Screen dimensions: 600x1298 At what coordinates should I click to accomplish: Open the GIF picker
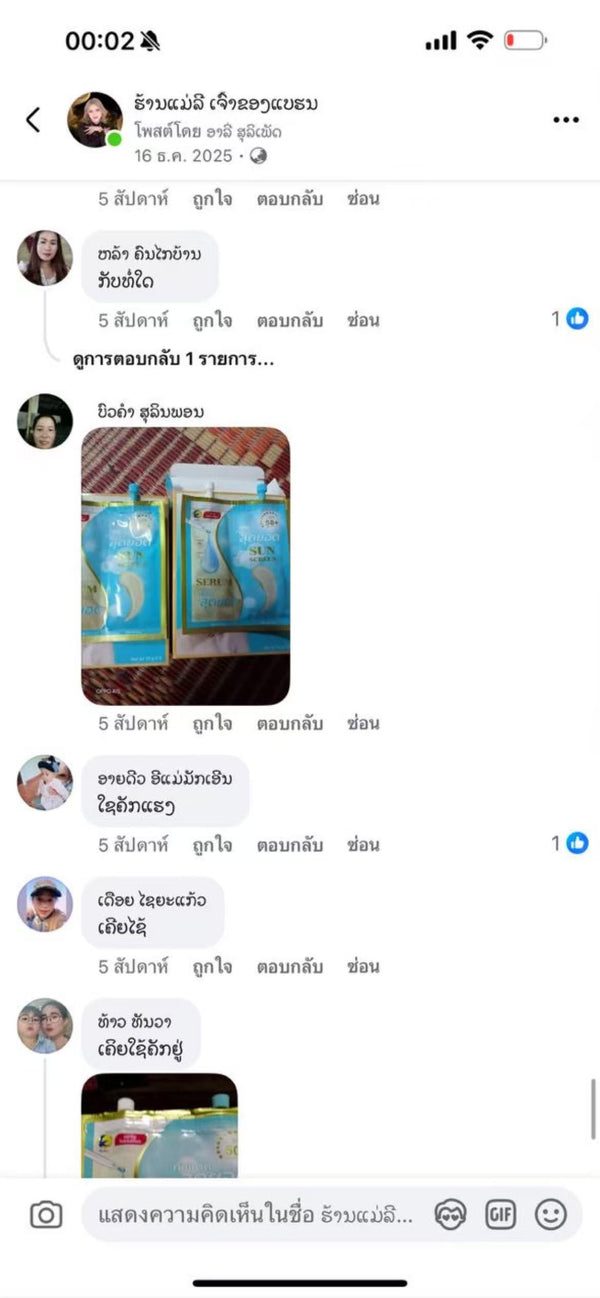click(500, 1215)
